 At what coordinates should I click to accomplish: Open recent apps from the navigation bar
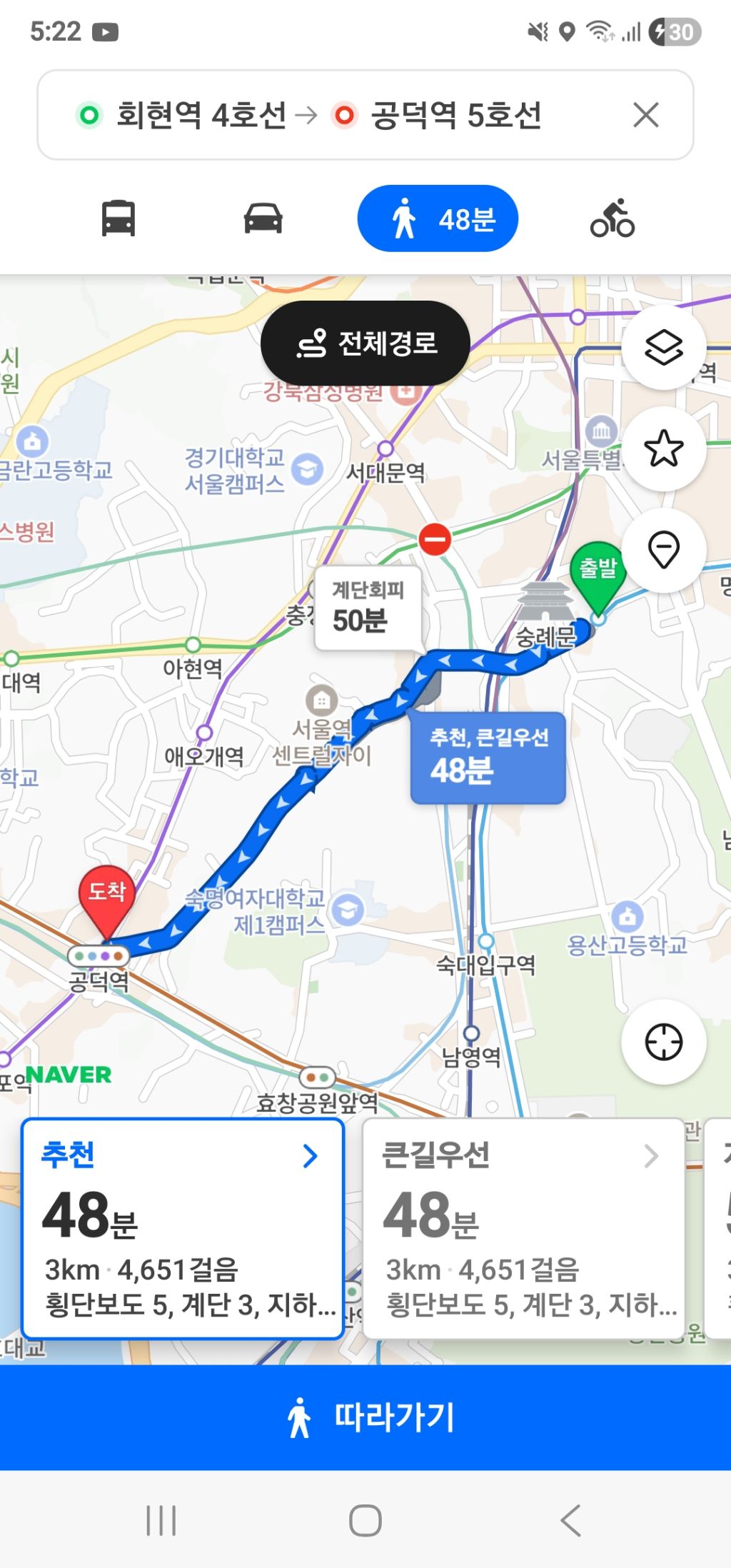tap(161, 1520)
